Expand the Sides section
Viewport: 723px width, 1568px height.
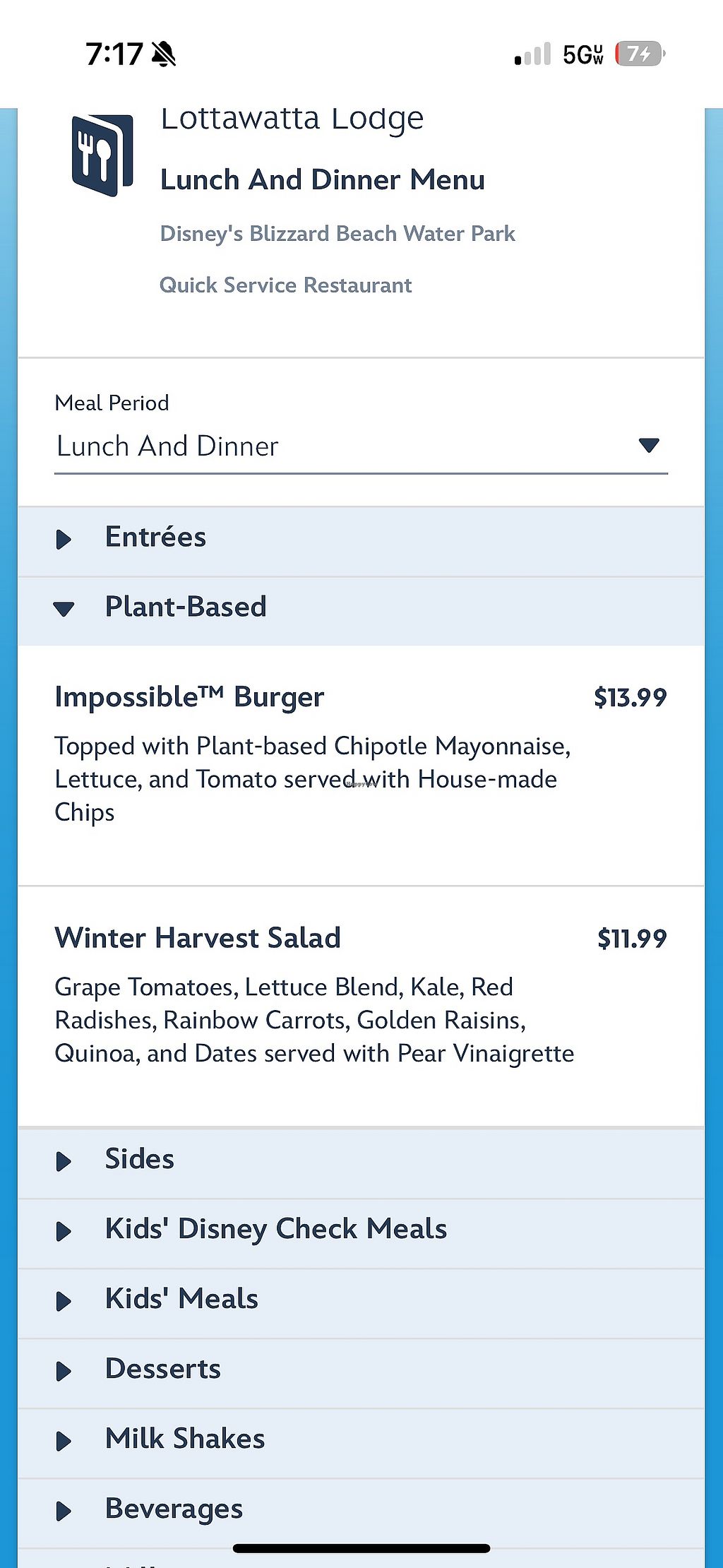pyautogui.click(x=139, y=1160)
